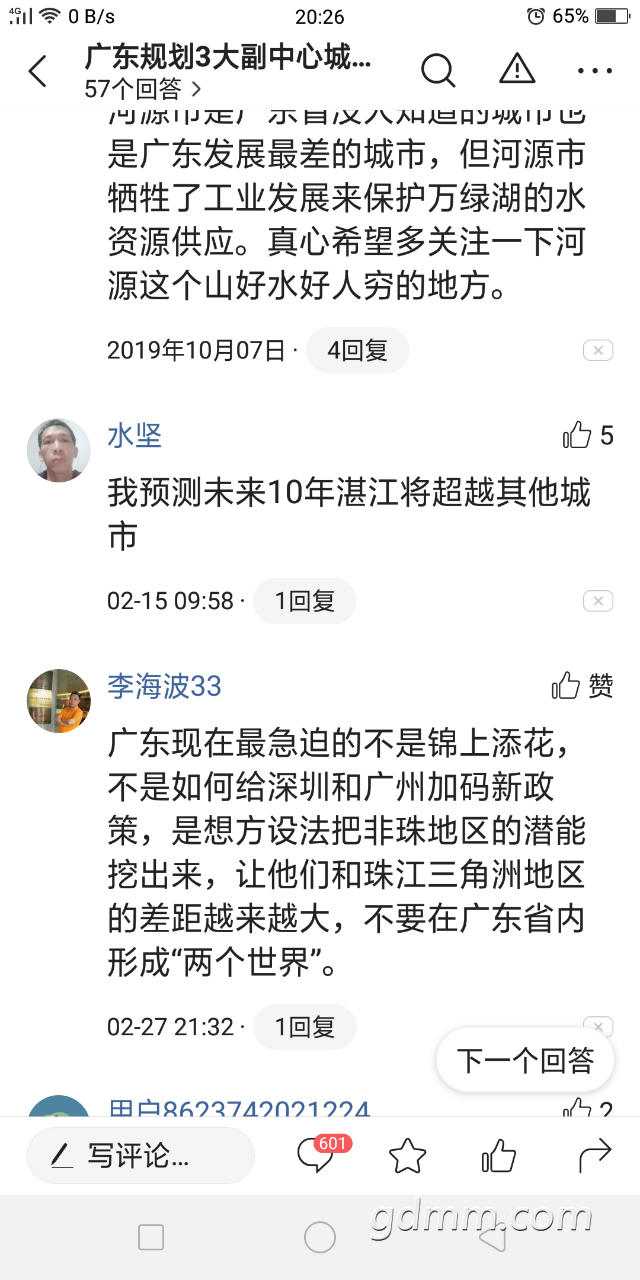The height and width of the screenshot is (1280, 640).
Task: Tap the 写评论 comment field
Action: pyautogui.click(x=140, y=1156)
